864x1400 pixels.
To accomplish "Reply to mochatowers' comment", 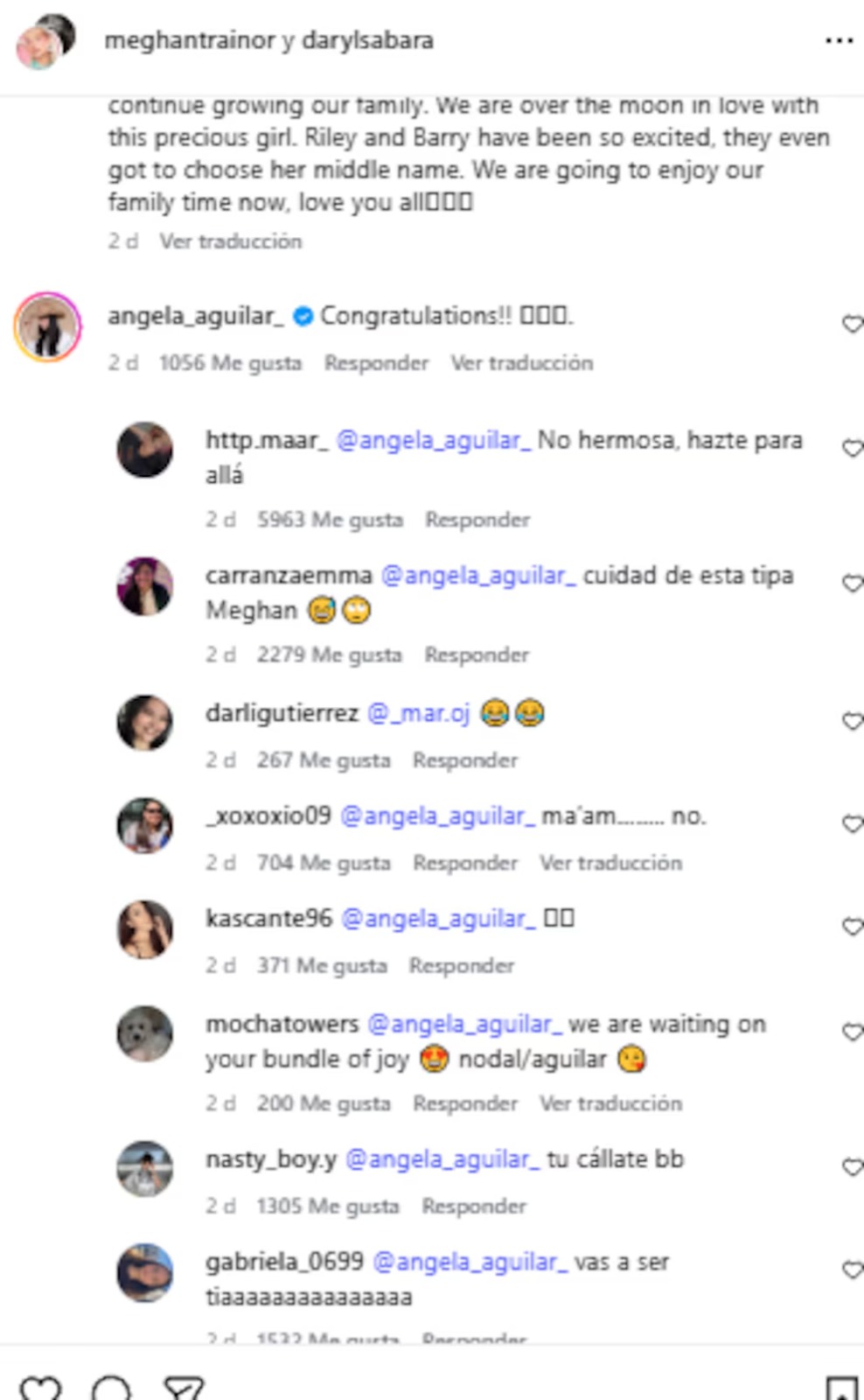I will tap(464, 1104).
